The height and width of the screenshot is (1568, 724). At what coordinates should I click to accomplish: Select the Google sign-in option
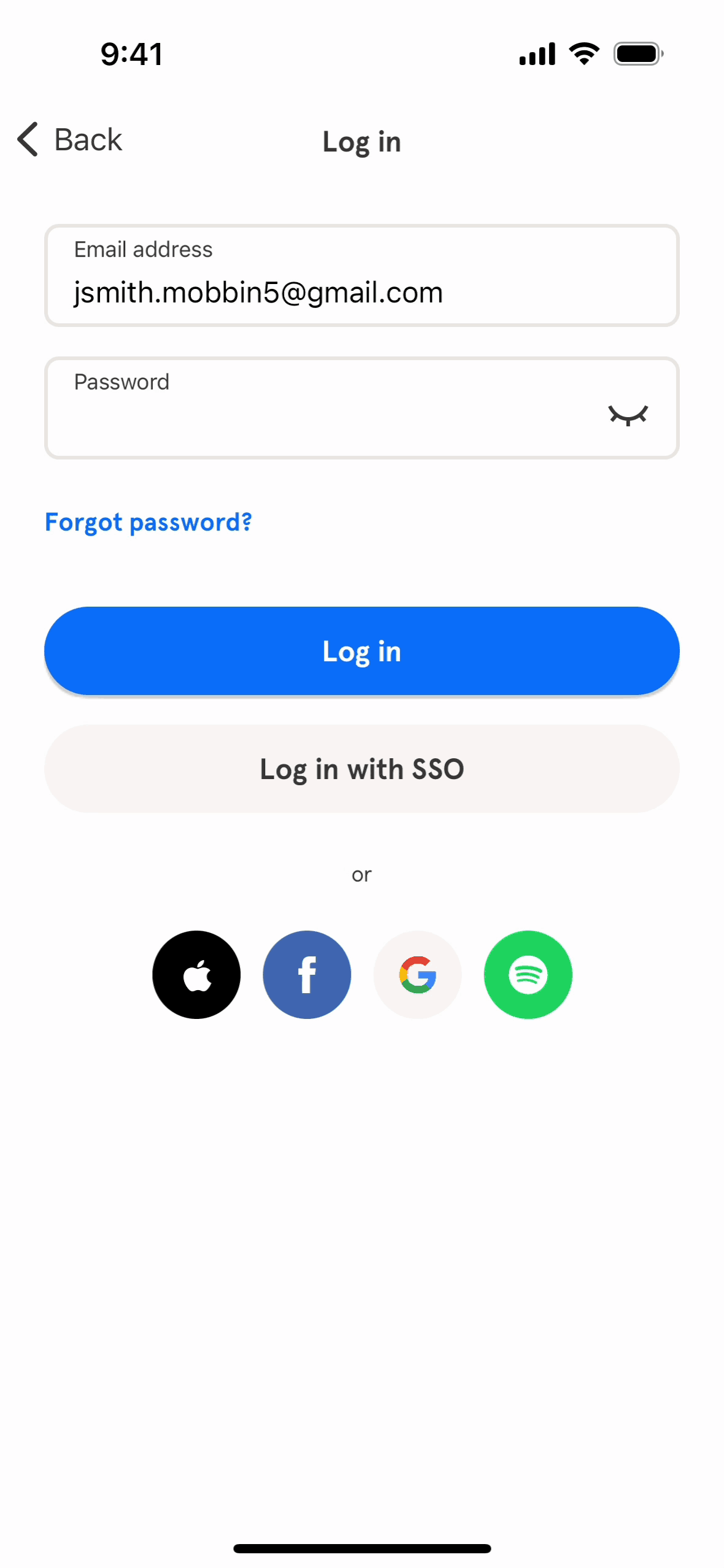click(x=418, y=975)
